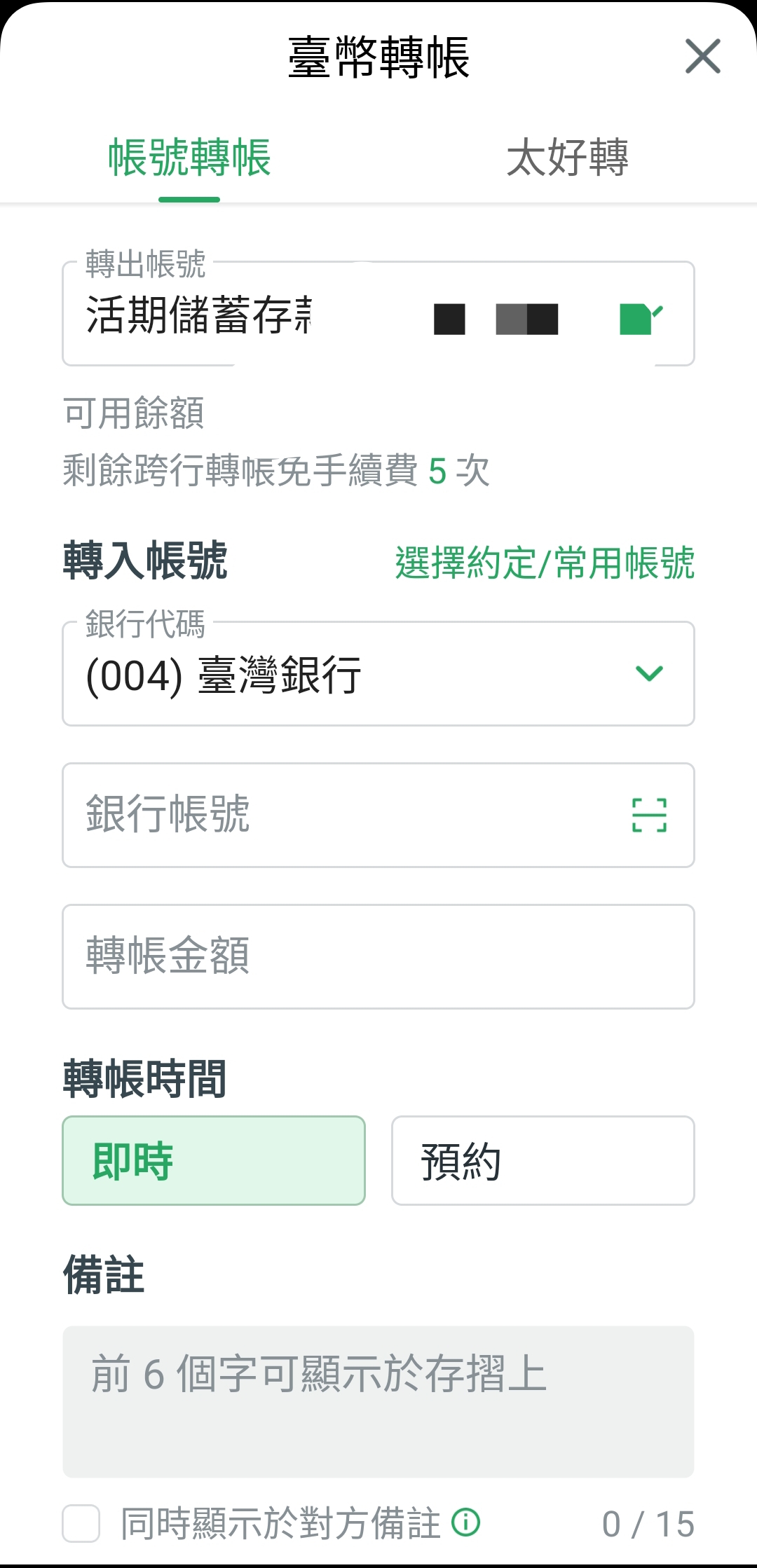
Task: Select the 帳號轉帳 tab
Action: (x=189, y=157)
